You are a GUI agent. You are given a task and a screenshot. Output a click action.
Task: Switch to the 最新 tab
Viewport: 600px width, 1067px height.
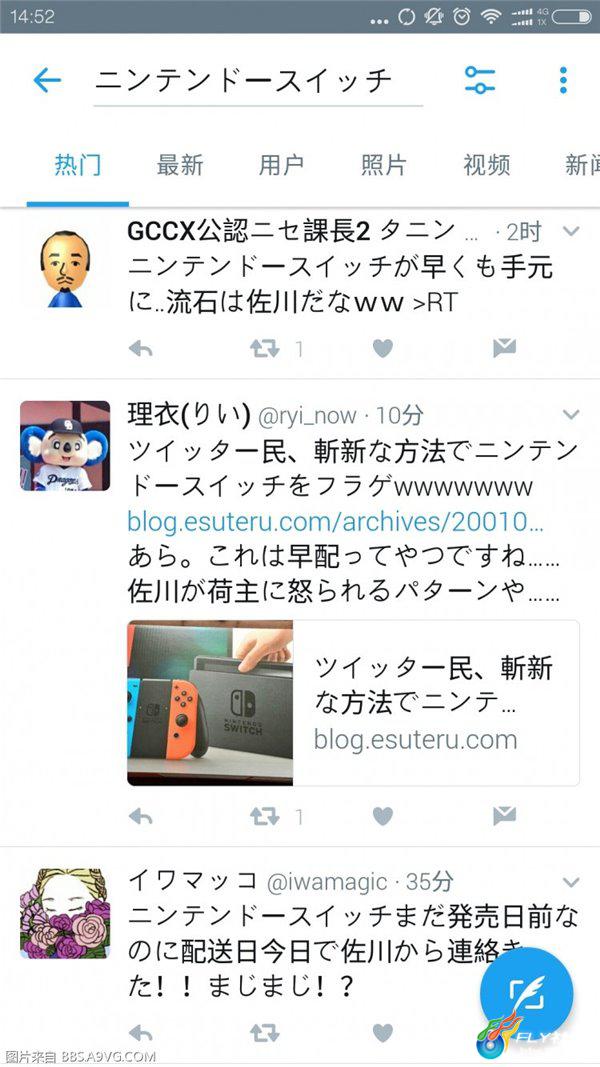tap(180, 165)
